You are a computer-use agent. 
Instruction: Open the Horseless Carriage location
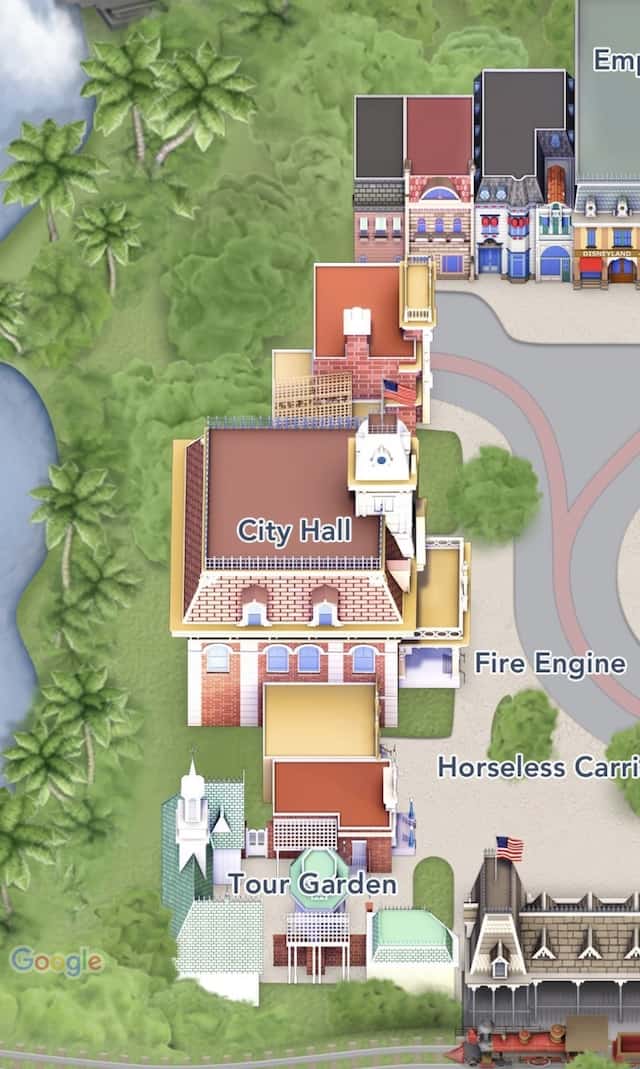(538, 767)
